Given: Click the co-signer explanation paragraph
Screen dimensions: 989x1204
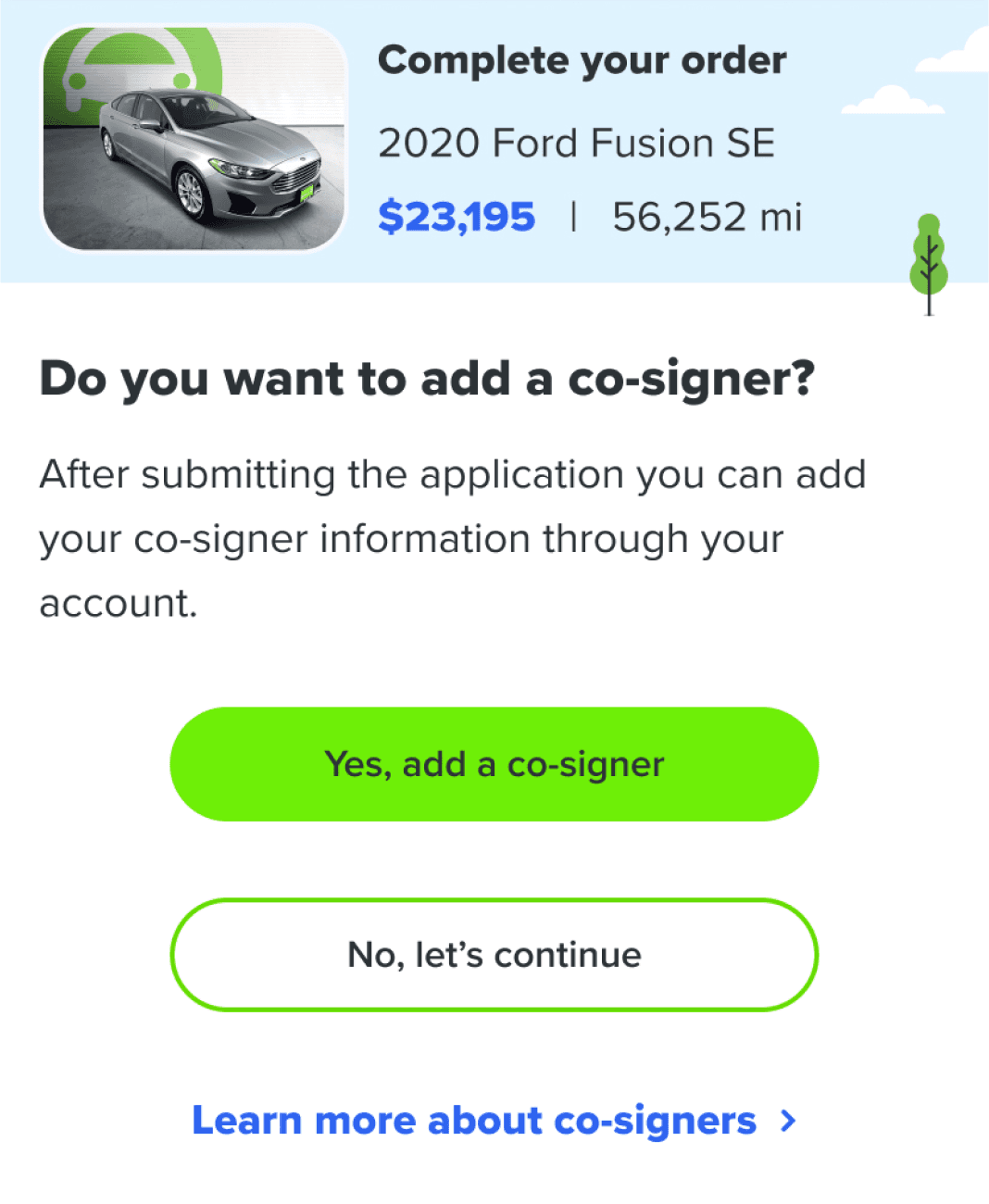Looking at the screenshot, I should pyautogui.click(x=452, y=537).
